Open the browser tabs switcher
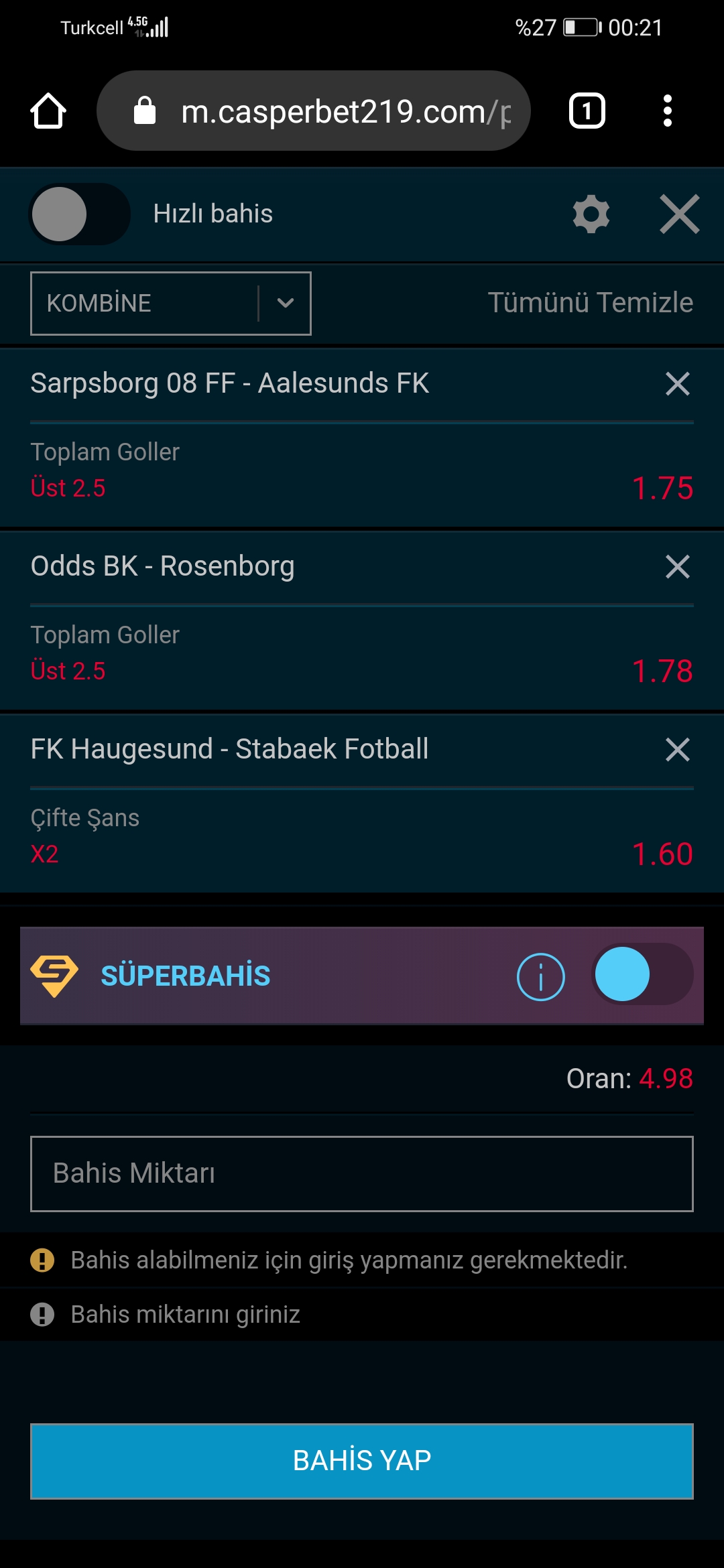Image resolution: width=724 pixels, height=1568 pixels. pos(587,111)
